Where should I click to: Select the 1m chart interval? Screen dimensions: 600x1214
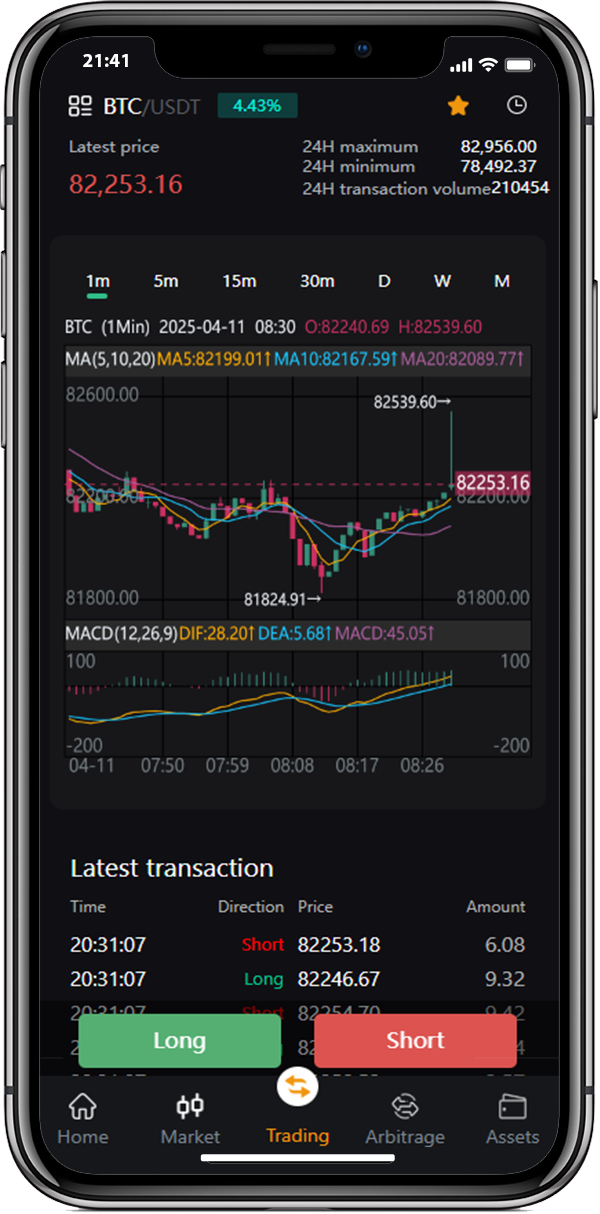(x=97, y=282)
